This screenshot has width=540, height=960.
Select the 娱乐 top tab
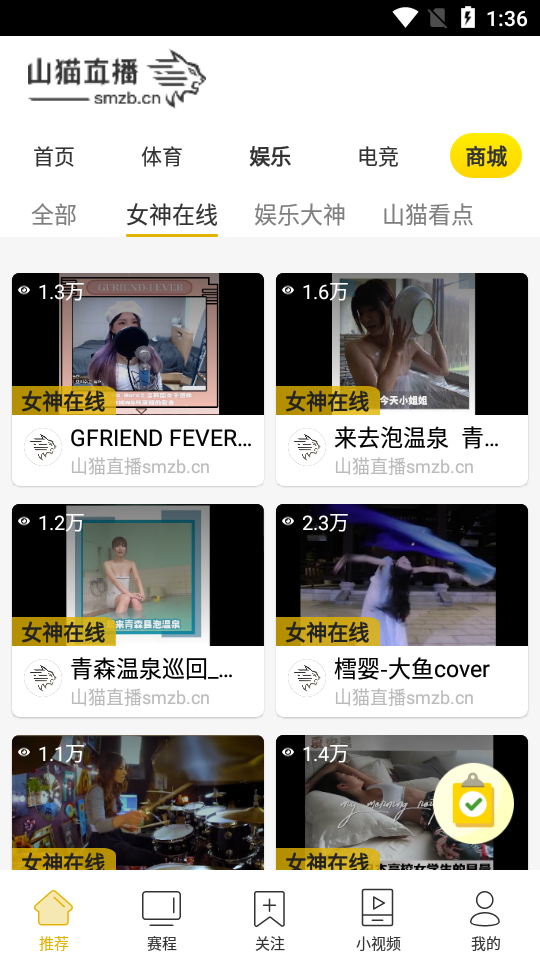270,157
